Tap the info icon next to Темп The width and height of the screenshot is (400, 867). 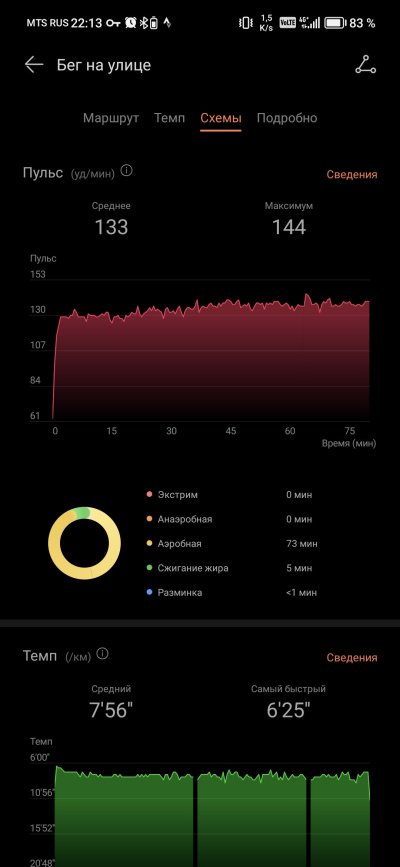[102, 654]
